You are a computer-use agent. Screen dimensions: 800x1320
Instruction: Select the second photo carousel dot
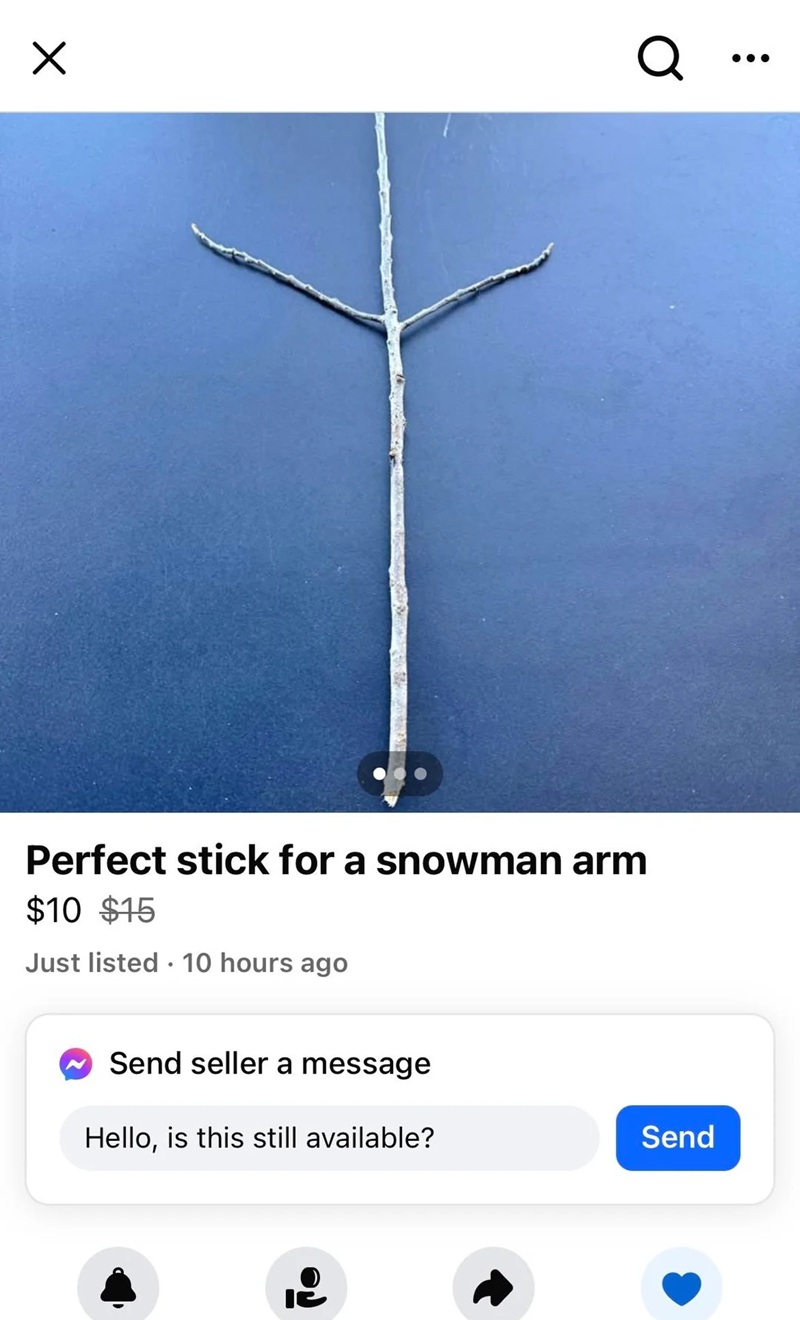click(x=401, y=773)
